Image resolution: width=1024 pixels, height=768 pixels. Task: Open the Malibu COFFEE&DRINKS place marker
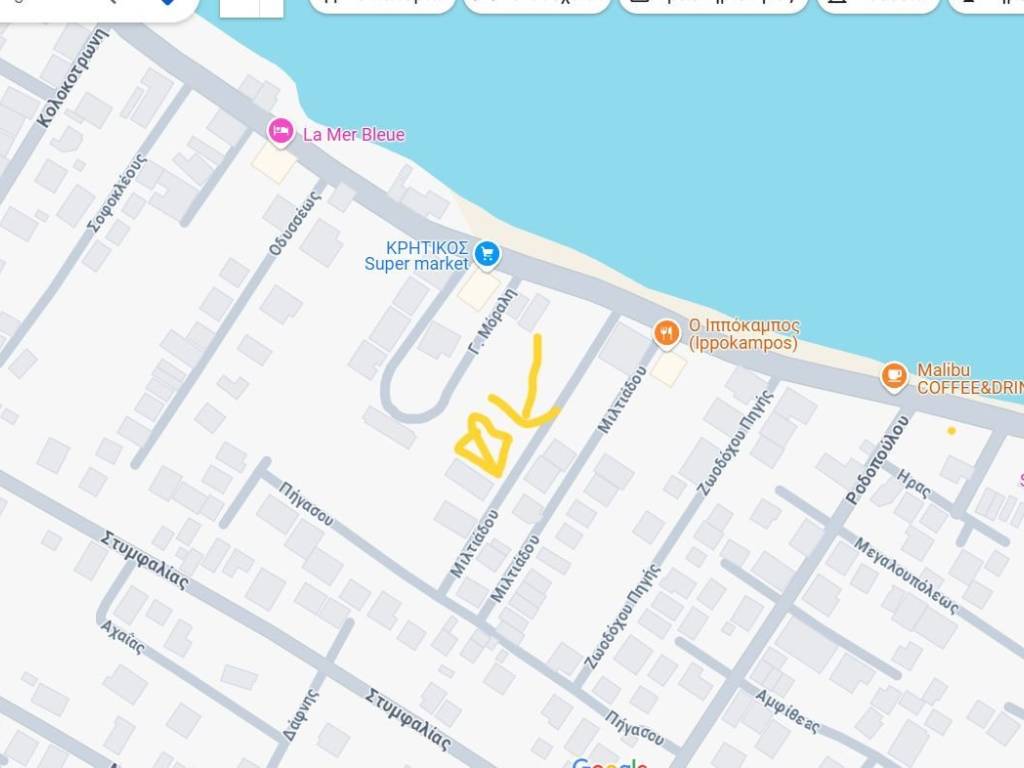point(894,376)
